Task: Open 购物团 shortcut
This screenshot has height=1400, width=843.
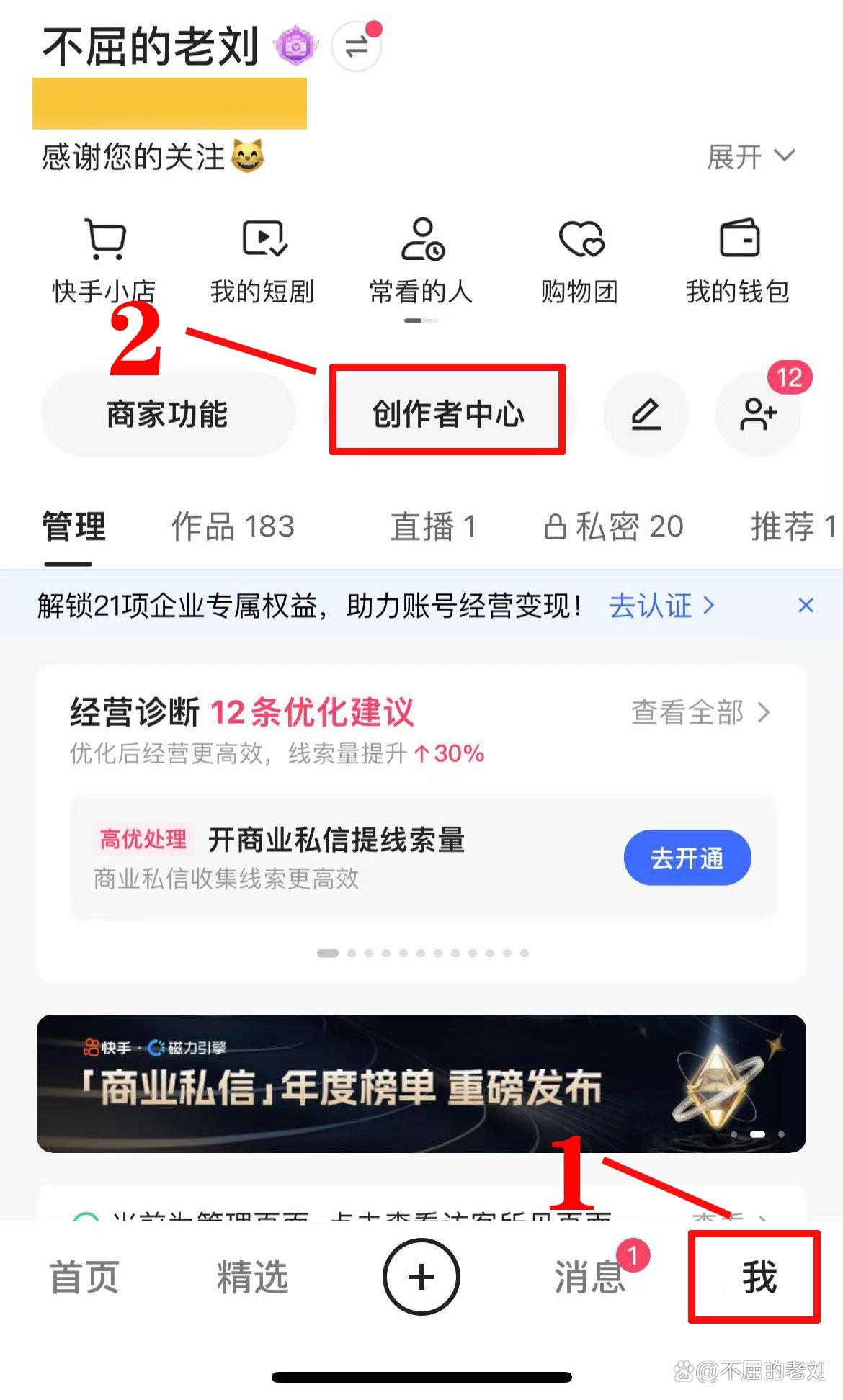Action: coord(580,261)
